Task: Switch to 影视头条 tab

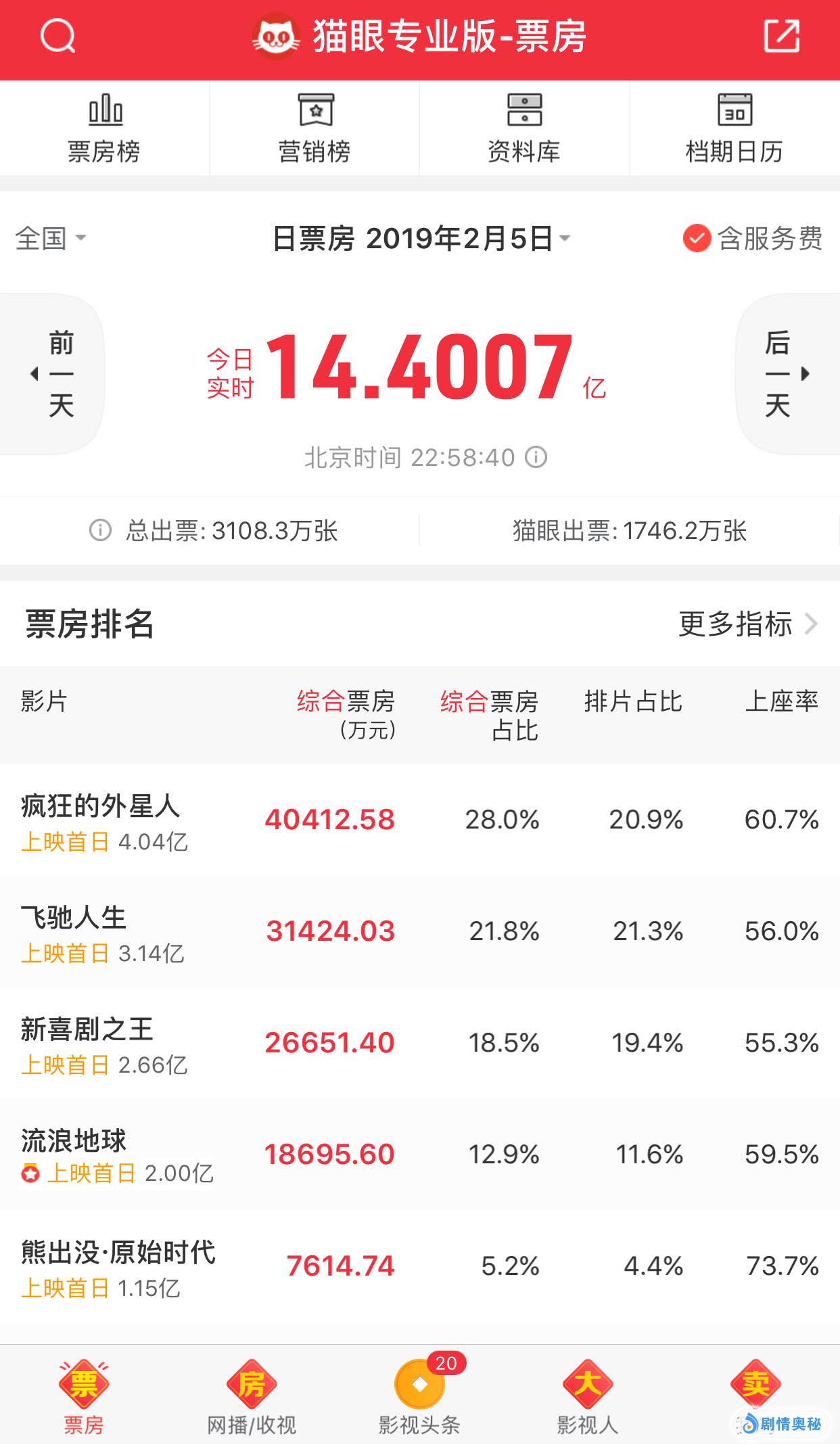Action: [x=419, y=1397]
